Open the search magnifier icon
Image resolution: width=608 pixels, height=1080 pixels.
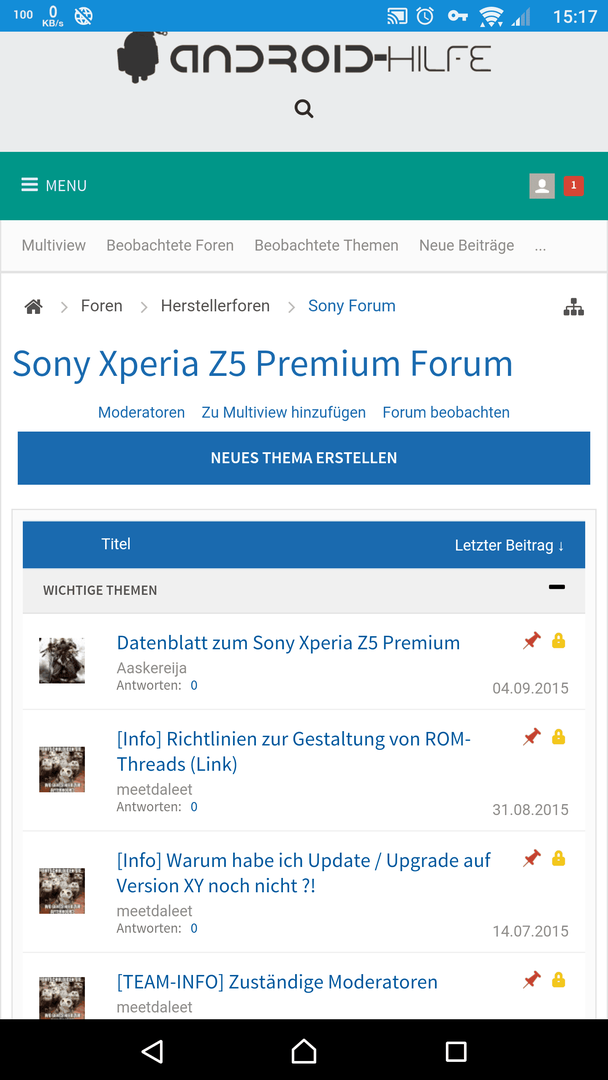[x=304, y=109]
